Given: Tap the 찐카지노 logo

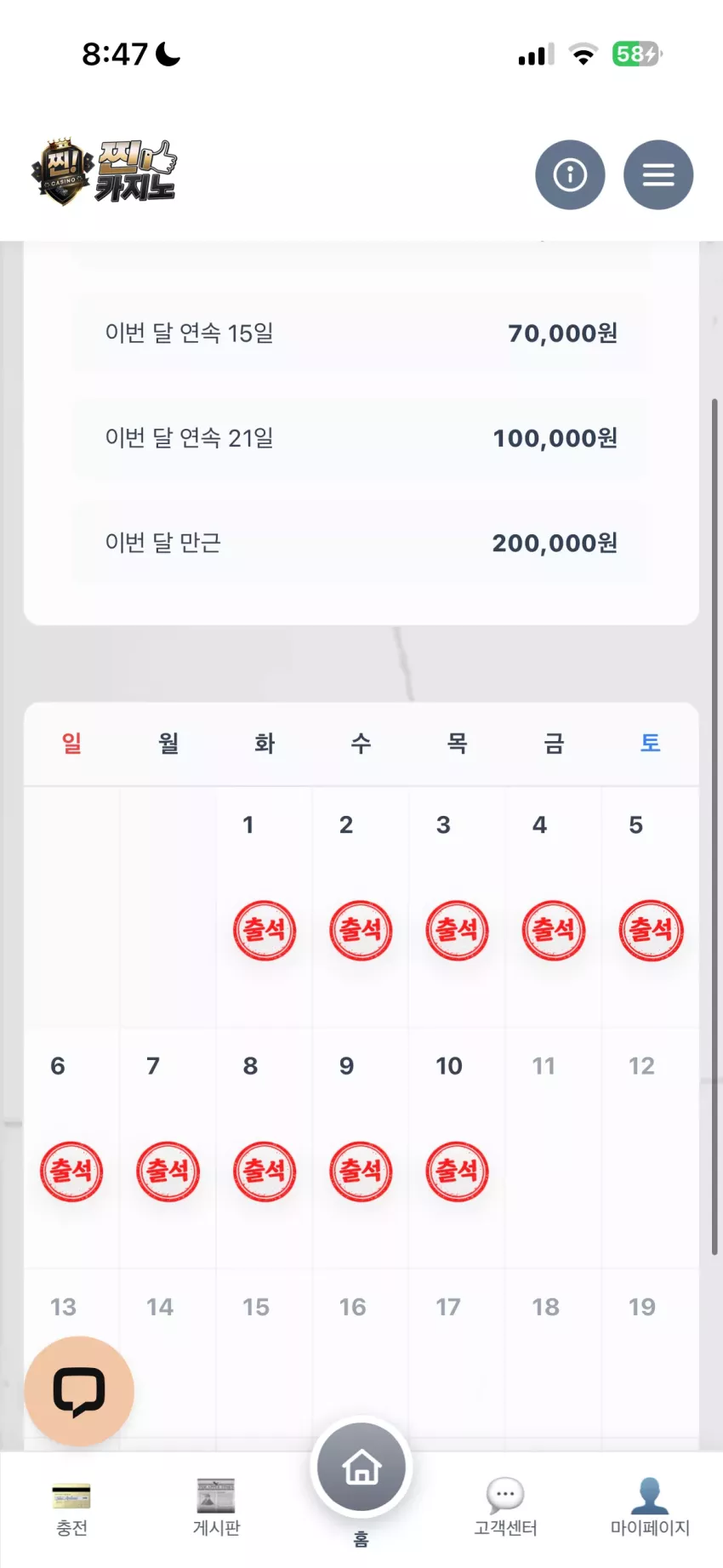Looking at the screenshot, I should (x=104, y=173).
